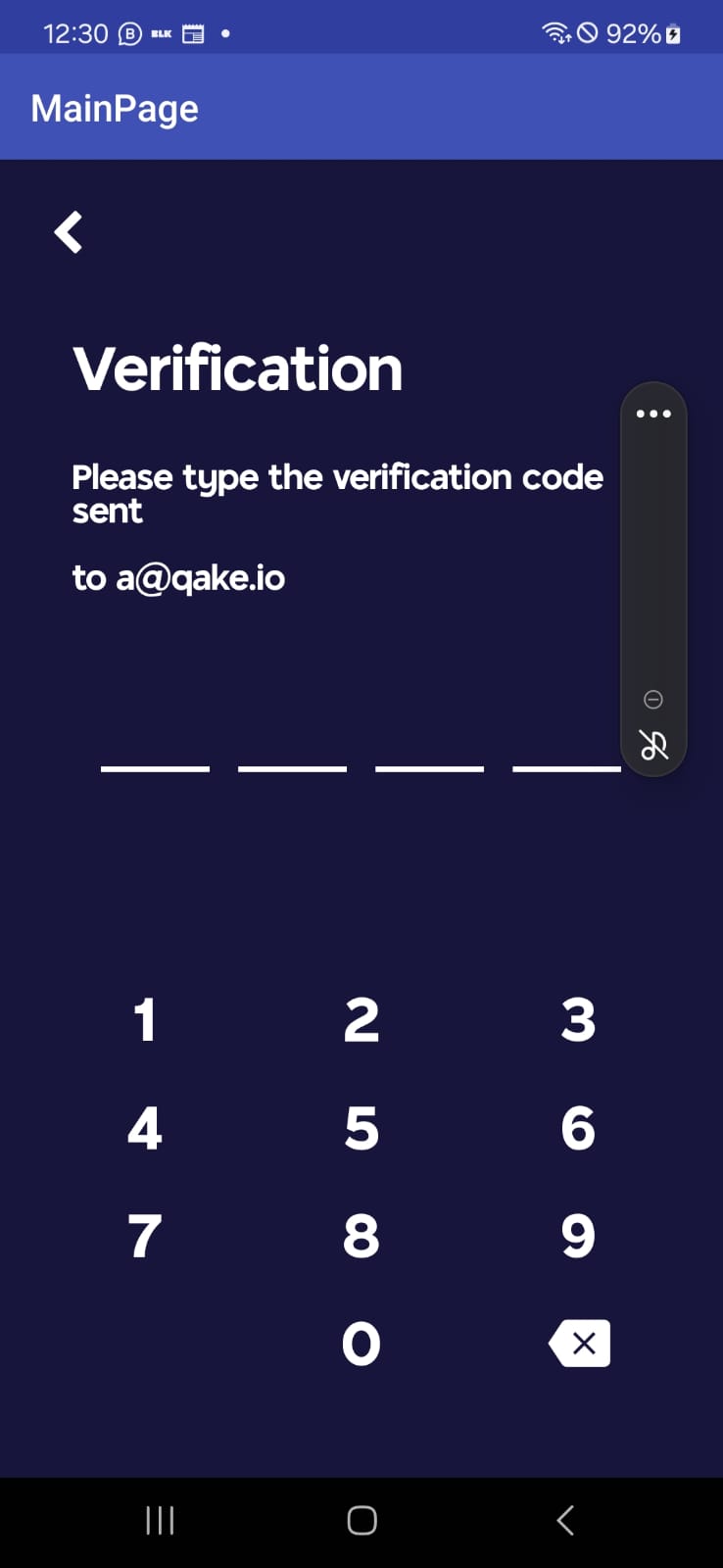
Task: Enter digit 0 on the keypad
Action: [x=361, y=1344]
